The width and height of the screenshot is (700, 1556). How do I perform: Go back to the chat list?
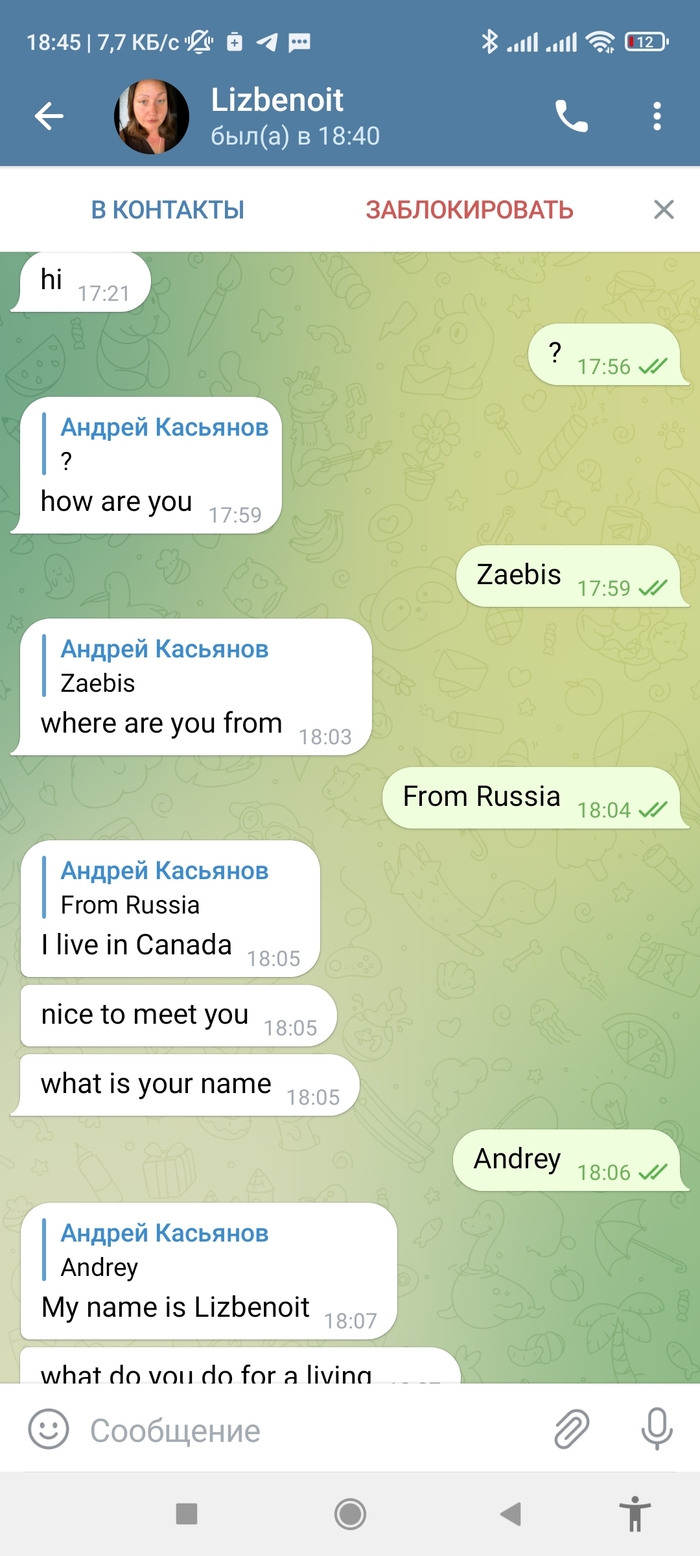(x=48, y=117)
